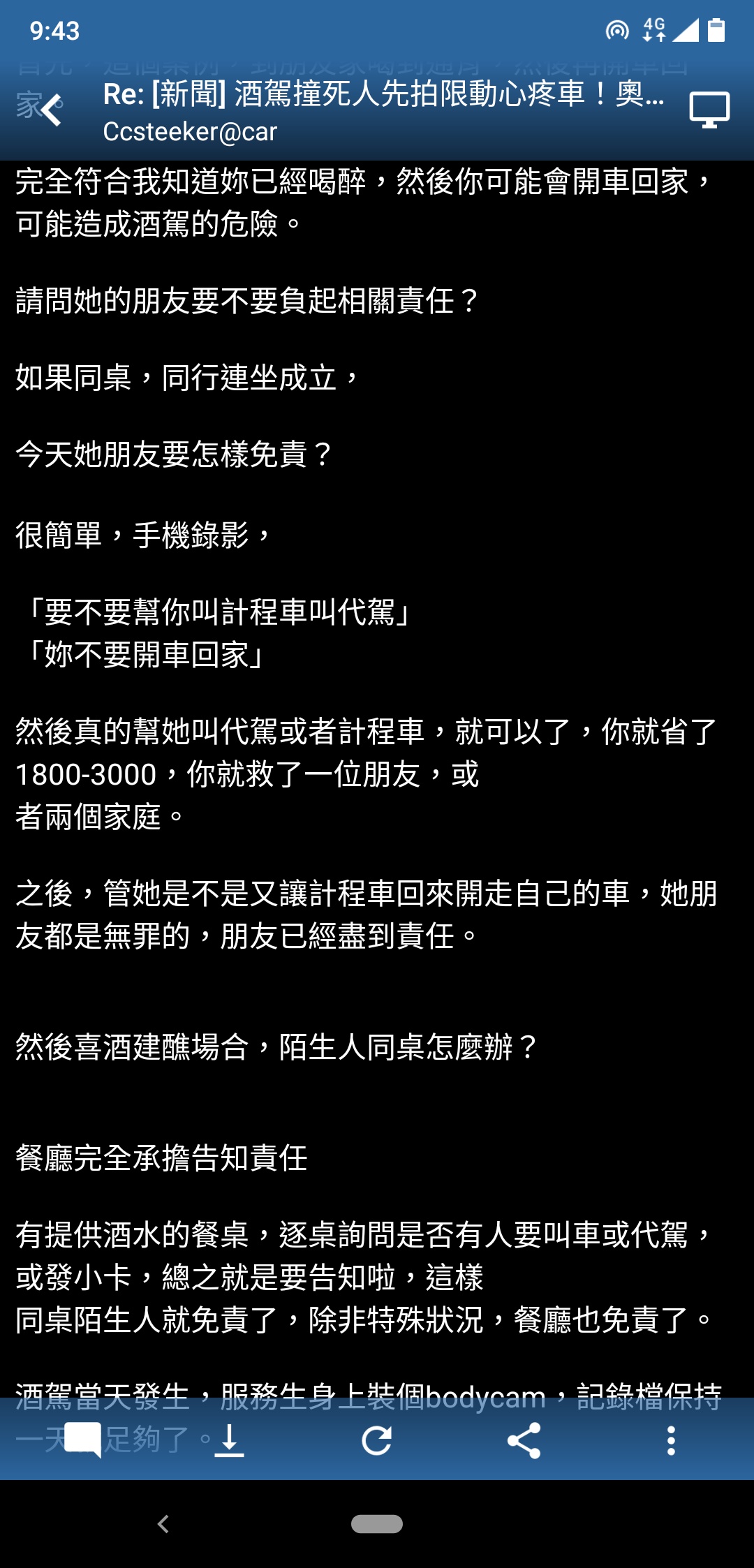Open the three-dot overflow menu

click(671, 1440)
